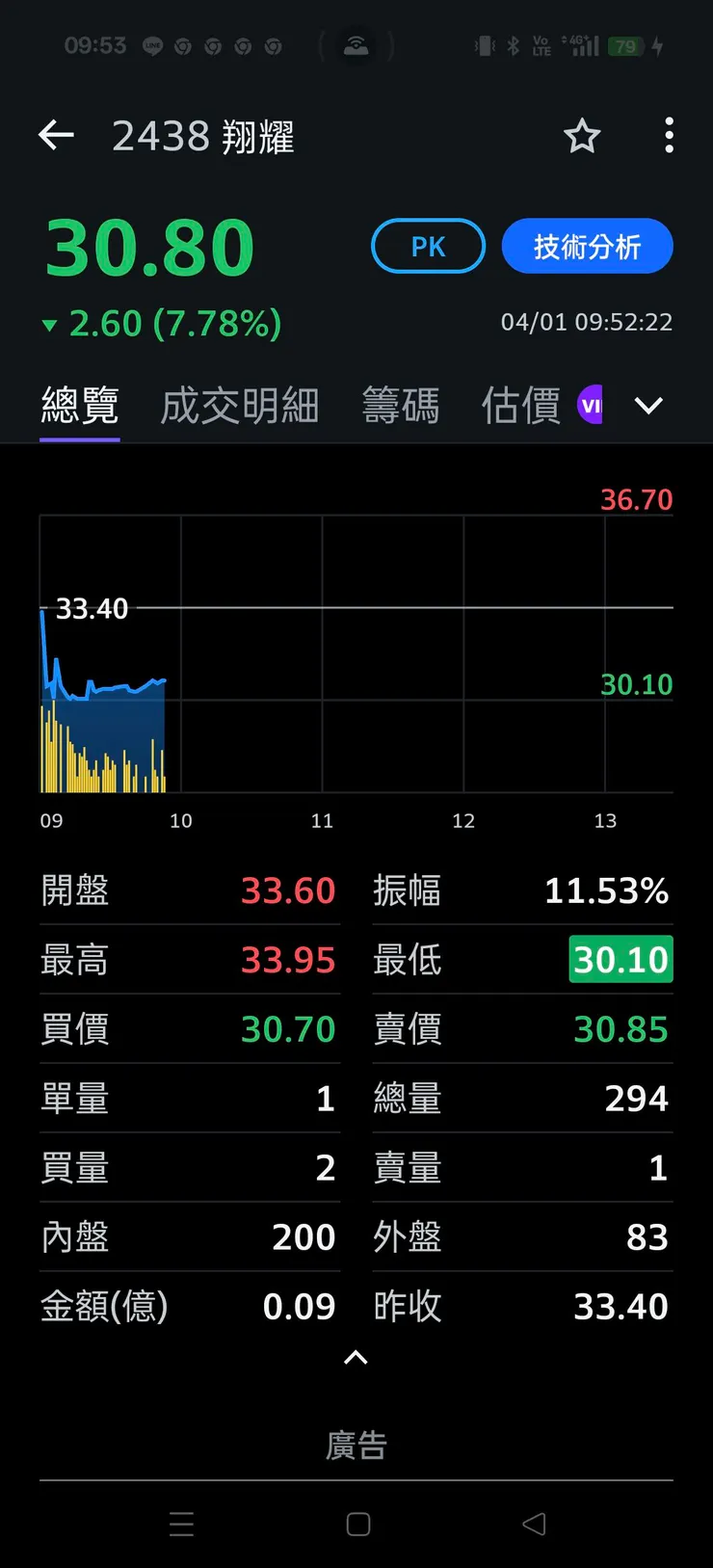Tap the back arrow to exit stock page

(55, 135)
